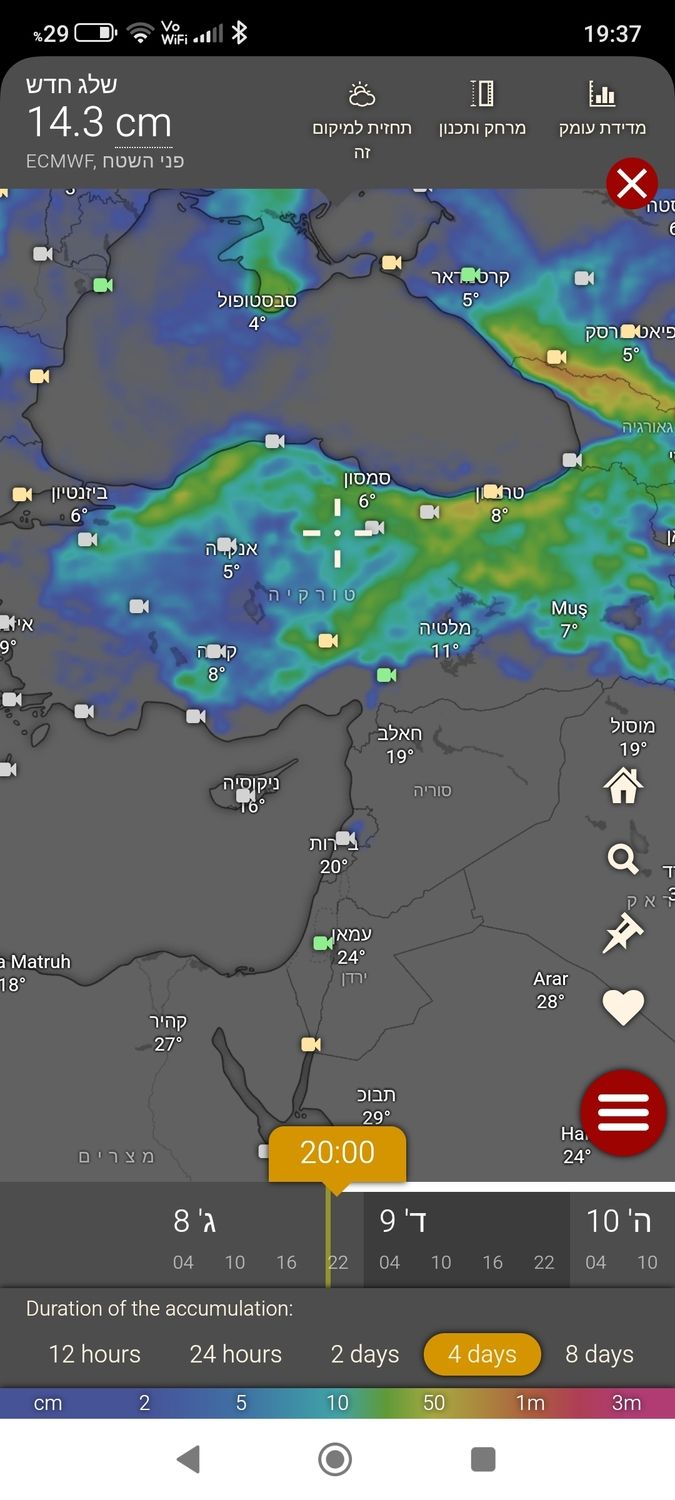Screen dimensions: 675x1500
Task: Select 12 hours accumulation duration
Action: point(95,1354)
